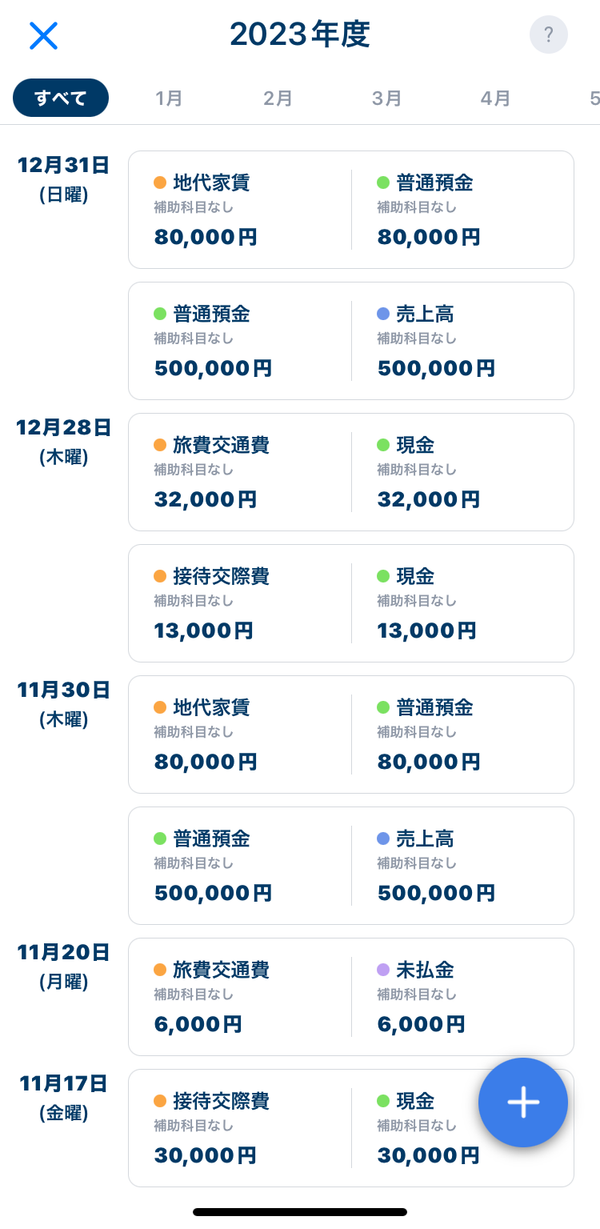
Task: Open the 12月31日 地代家賃 80,000円 entry
Action: click(351, 210)
